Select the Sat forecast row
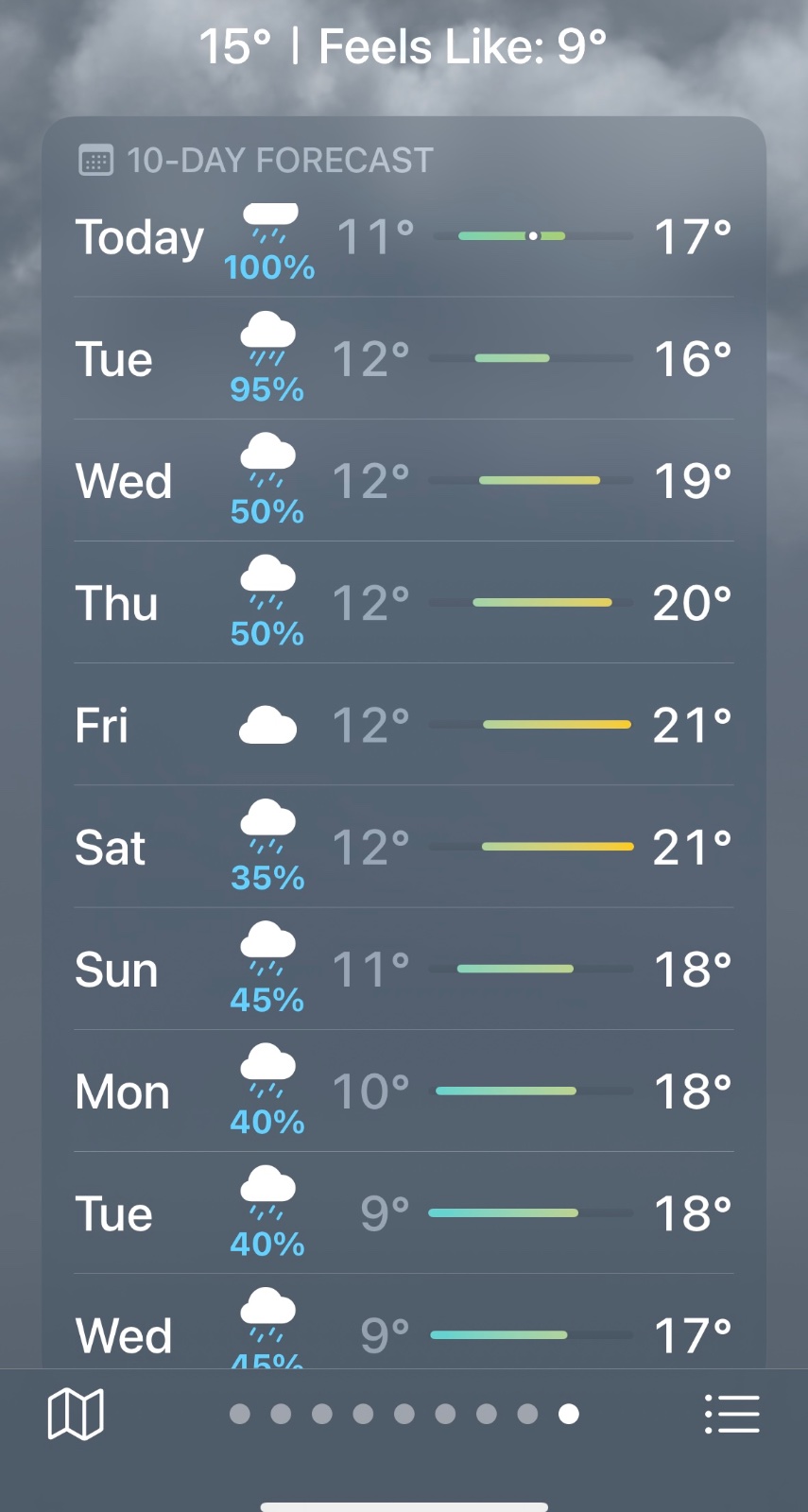808x1512 pixels. point(404,847)
